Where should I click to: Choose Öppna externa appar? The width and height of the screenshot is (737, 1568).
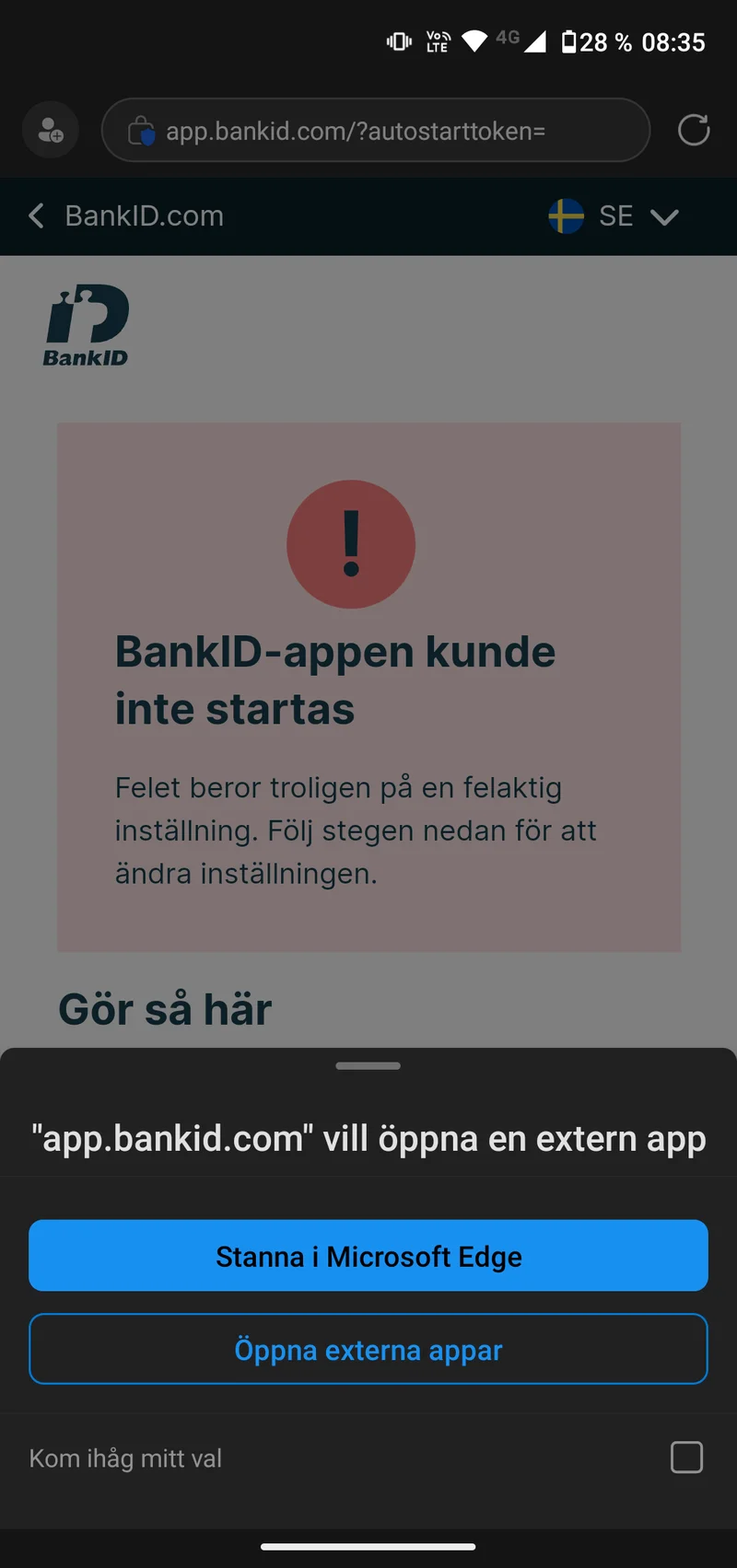coord(368,1350)
